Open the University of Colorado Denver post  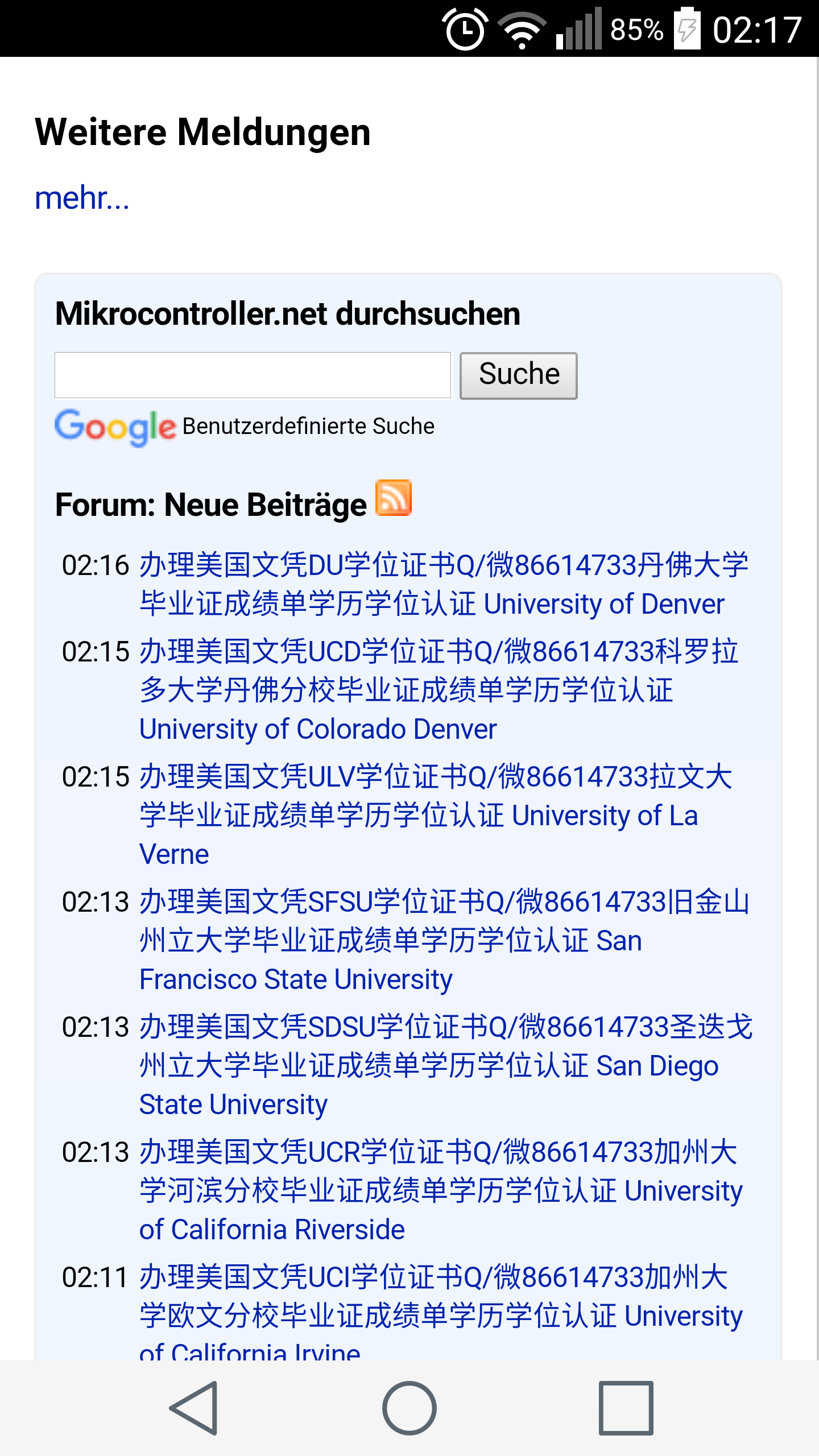pyautogui.click(x=439, y=690)
